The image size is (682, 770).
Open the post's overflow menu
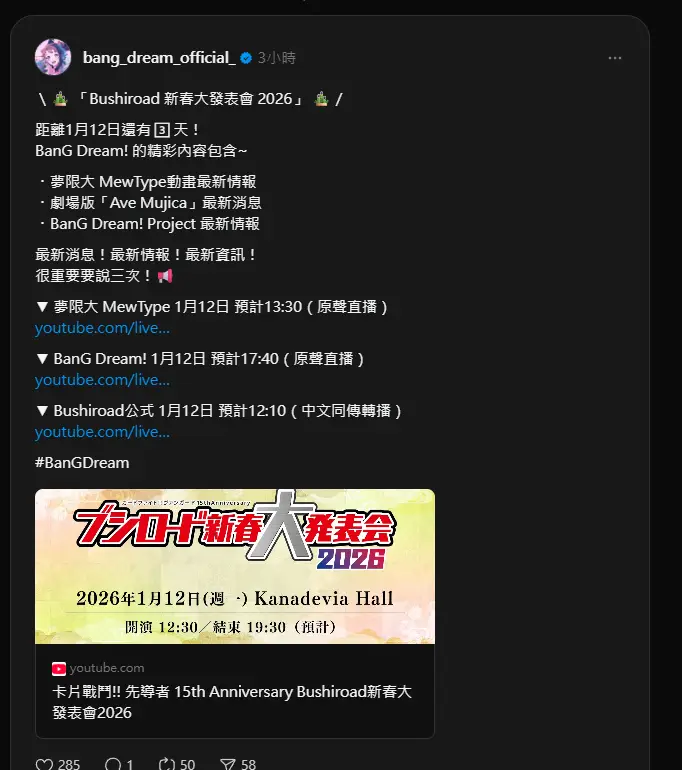coord(615,58)
